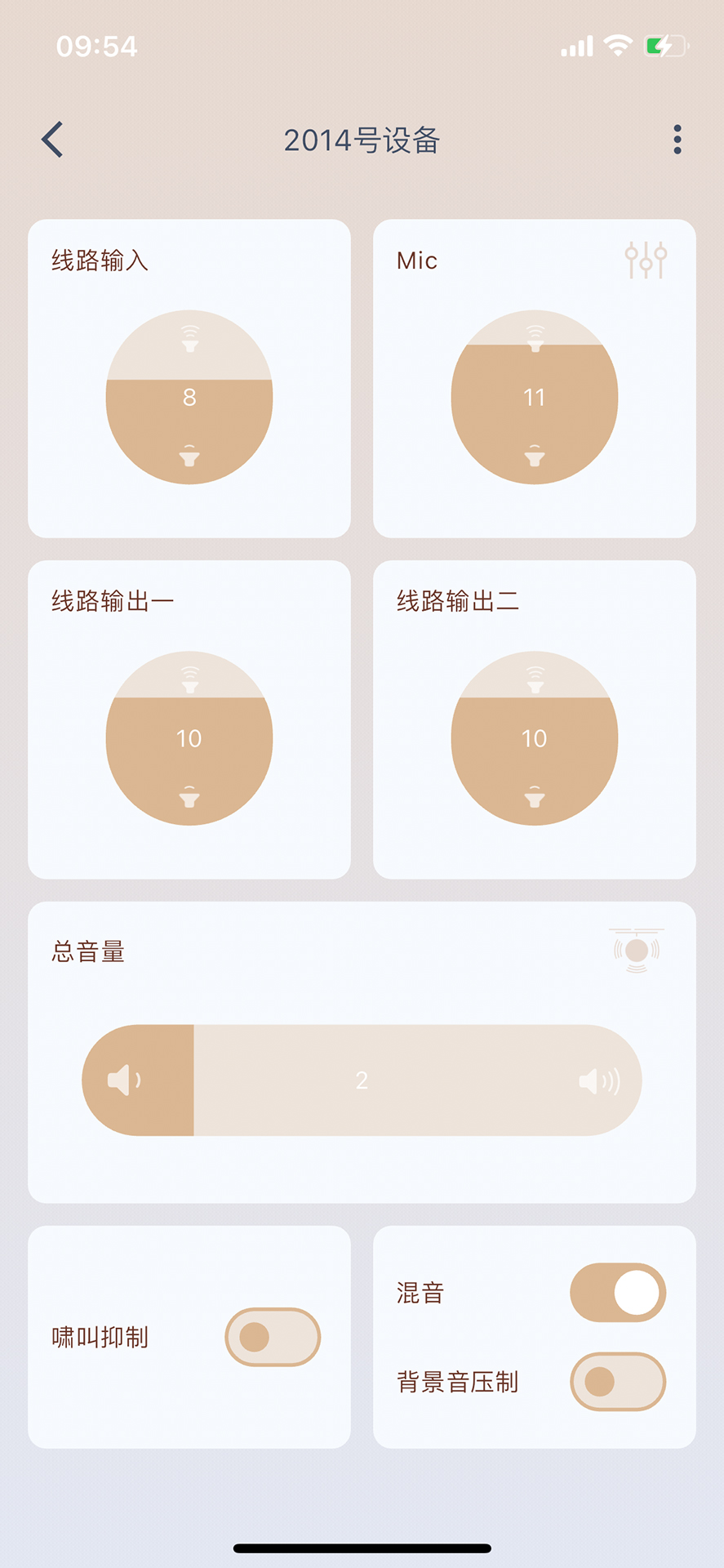724x1568 pixels.
Task: Click the 总音量 slider track
Action: (x=362, y=1080)
